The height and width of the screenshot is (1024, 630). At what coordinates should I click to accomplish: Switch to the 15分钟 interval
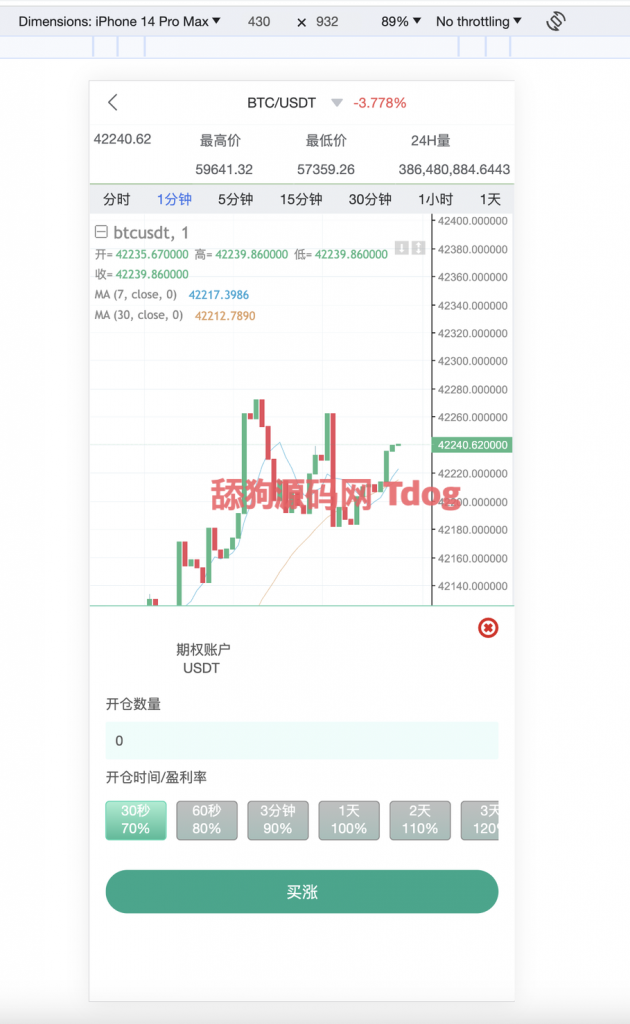tap(301, 199)
